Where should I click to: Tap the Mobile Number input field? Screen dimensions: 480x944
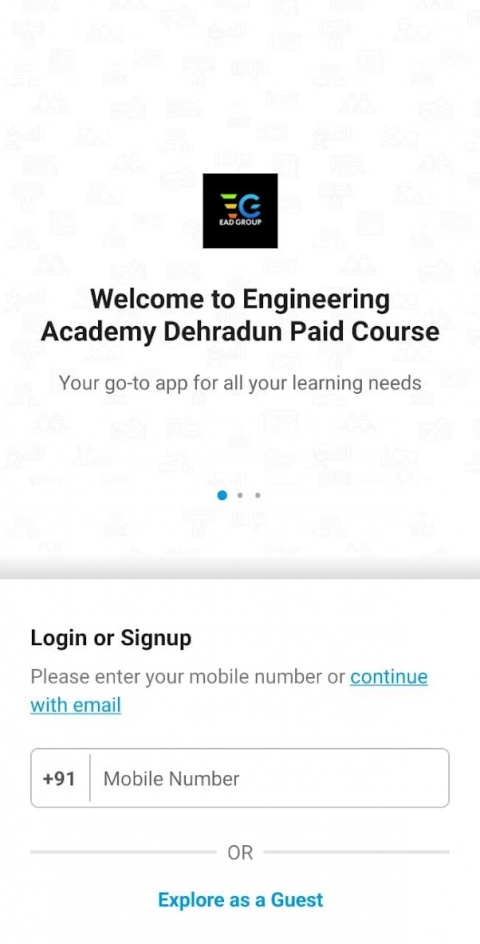(x=269, y=778)
